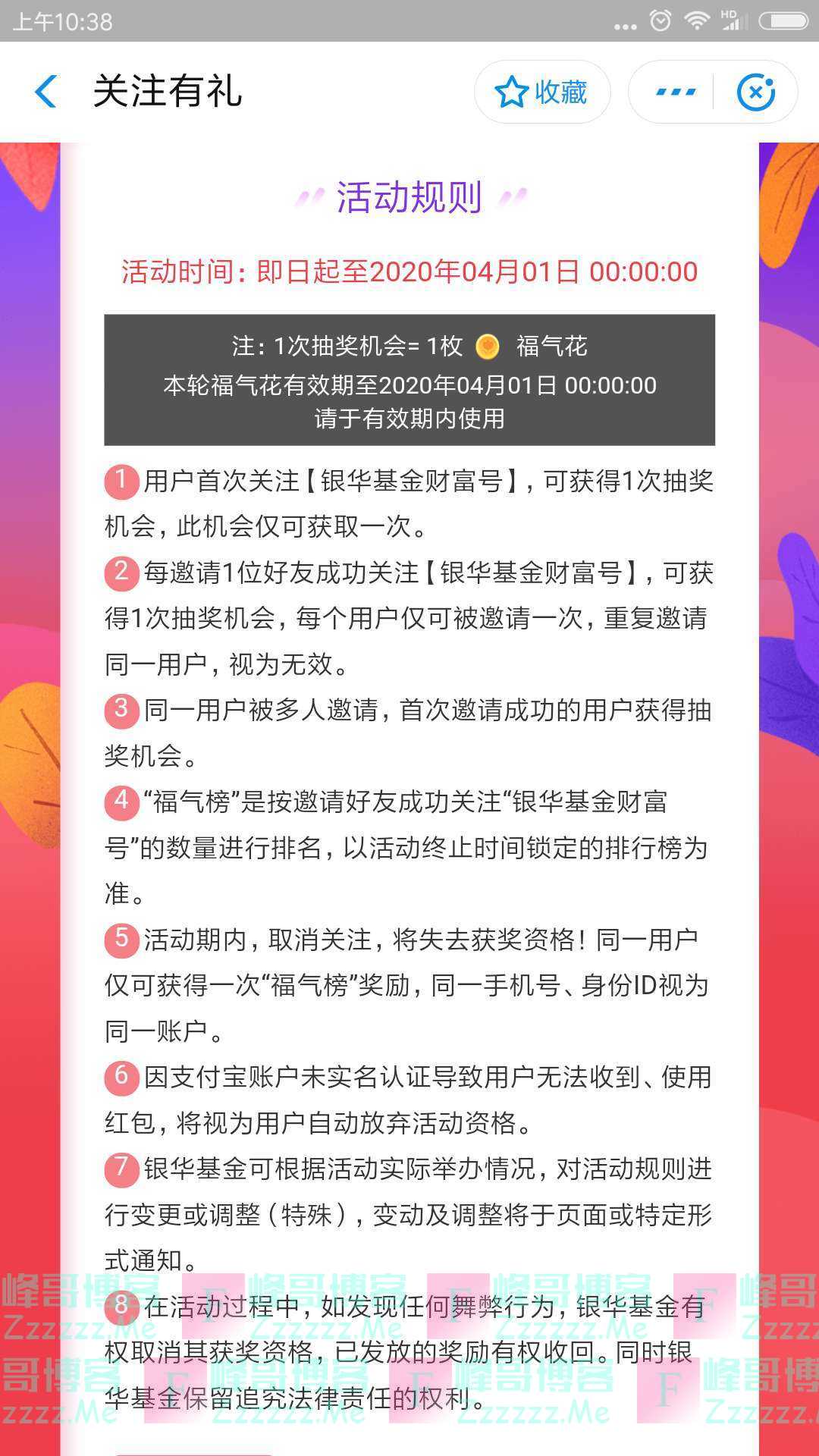Tap the back arrow to leave 关注有礼
The width and height of the screenshot is (819, 1456).
[x=45, y=91]
